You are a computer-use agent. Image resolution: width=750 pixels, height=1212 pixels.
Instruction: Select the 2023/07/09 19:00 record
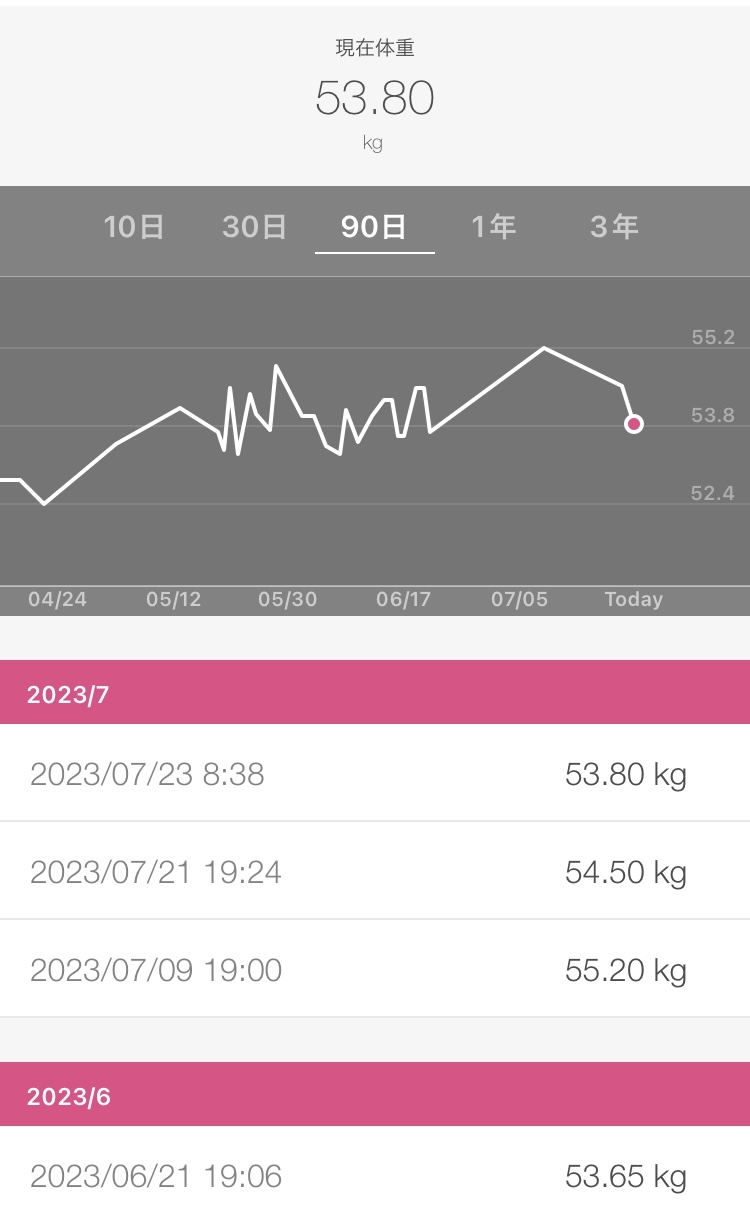(375, 970)
